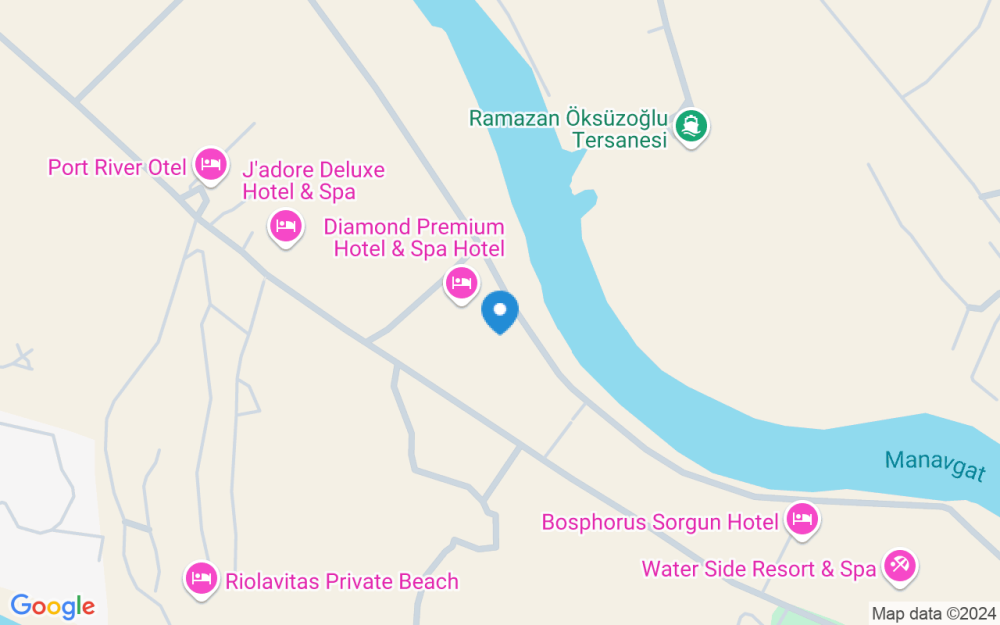1000x625 pixels.
Task: Select the Bosphorus Sorgun Hotel pin
Action: [802, 518]
